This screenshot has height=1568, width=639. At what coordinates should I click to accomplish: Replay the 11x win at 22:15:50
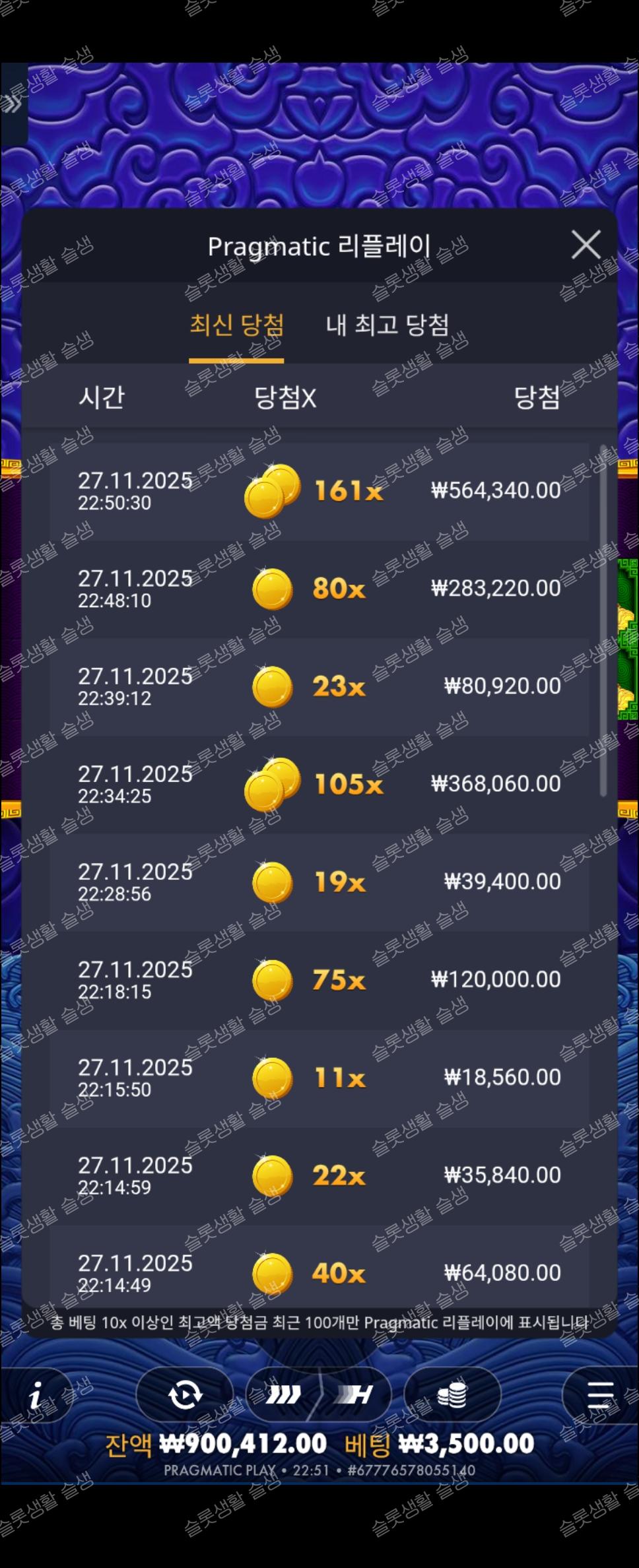point(319,1077)
